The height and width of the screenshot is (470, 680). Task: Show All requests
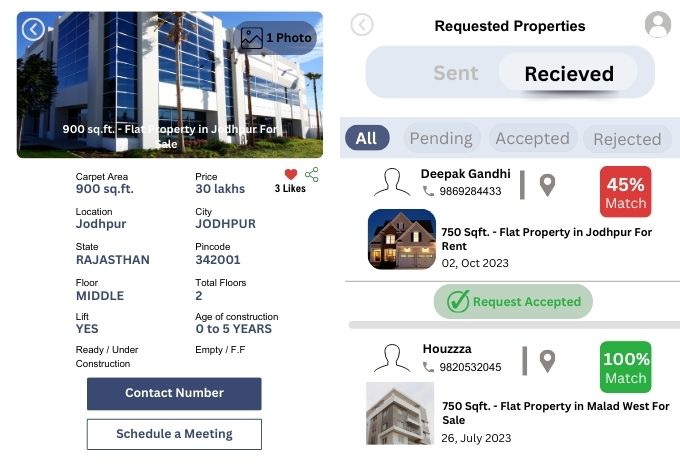(x=367, y=138)
